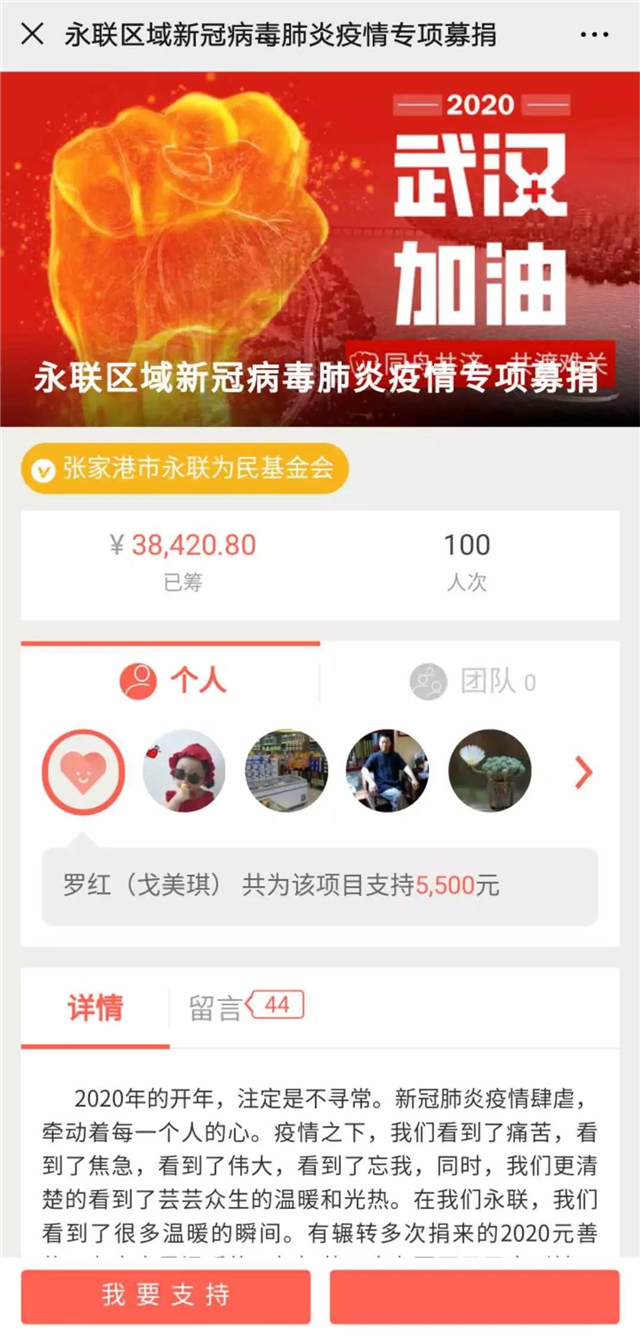Tap 我要支持 to donate
Viewport: 640px width, 1336px height.
166,1296
